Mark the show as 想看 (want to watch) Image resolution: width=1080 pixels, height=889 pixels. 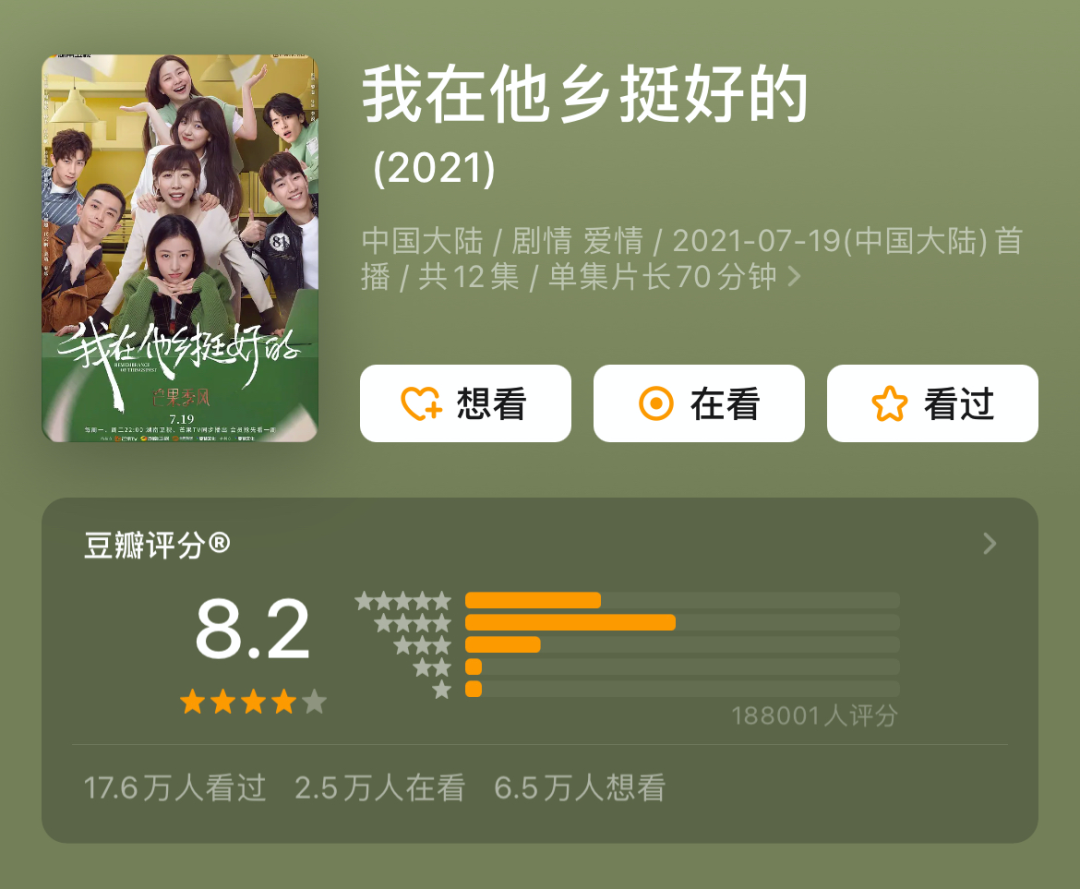point(465,404)
